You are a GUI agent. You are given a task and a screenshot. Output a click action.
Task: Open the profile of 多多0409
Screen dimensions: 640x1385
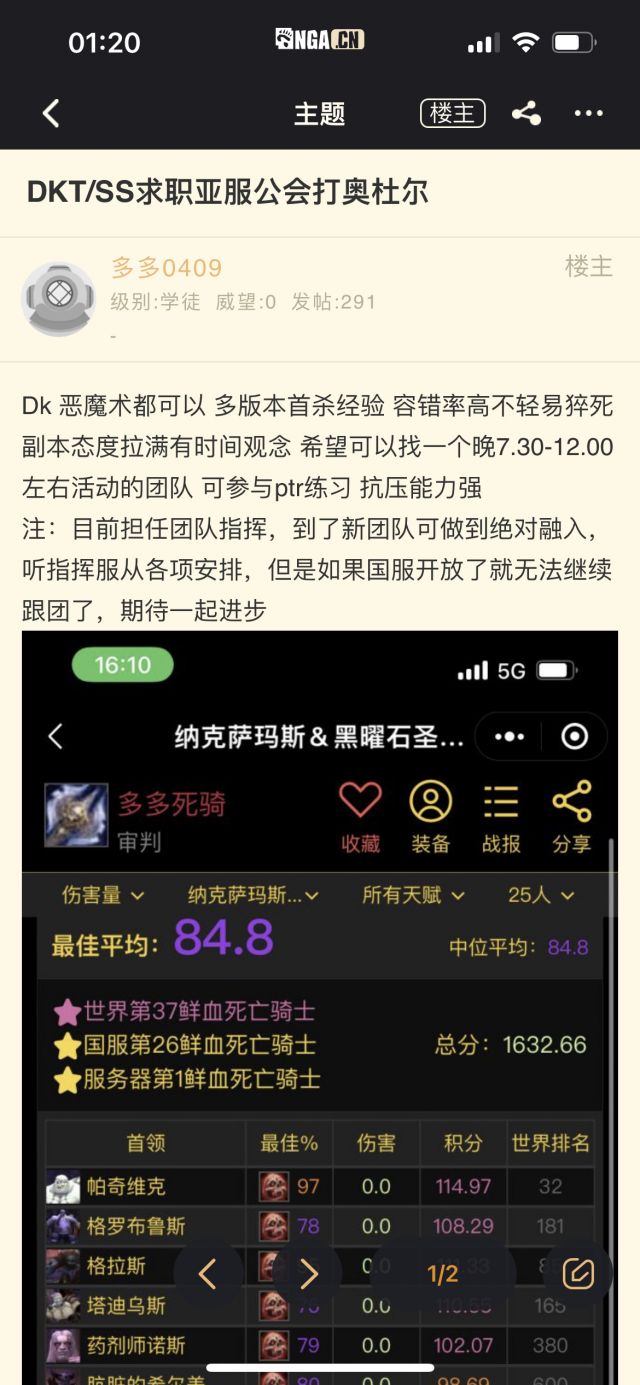click(166, 268)
